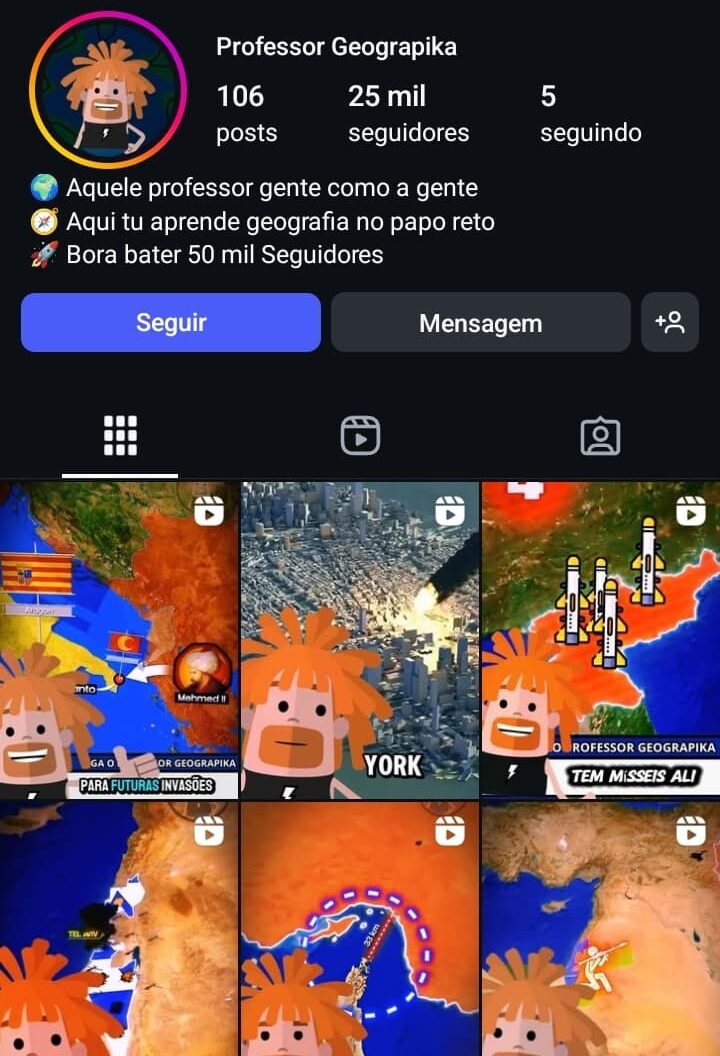Switch to the Reels tab
This screenshot has height=1056, width=720.
(360, 436)
